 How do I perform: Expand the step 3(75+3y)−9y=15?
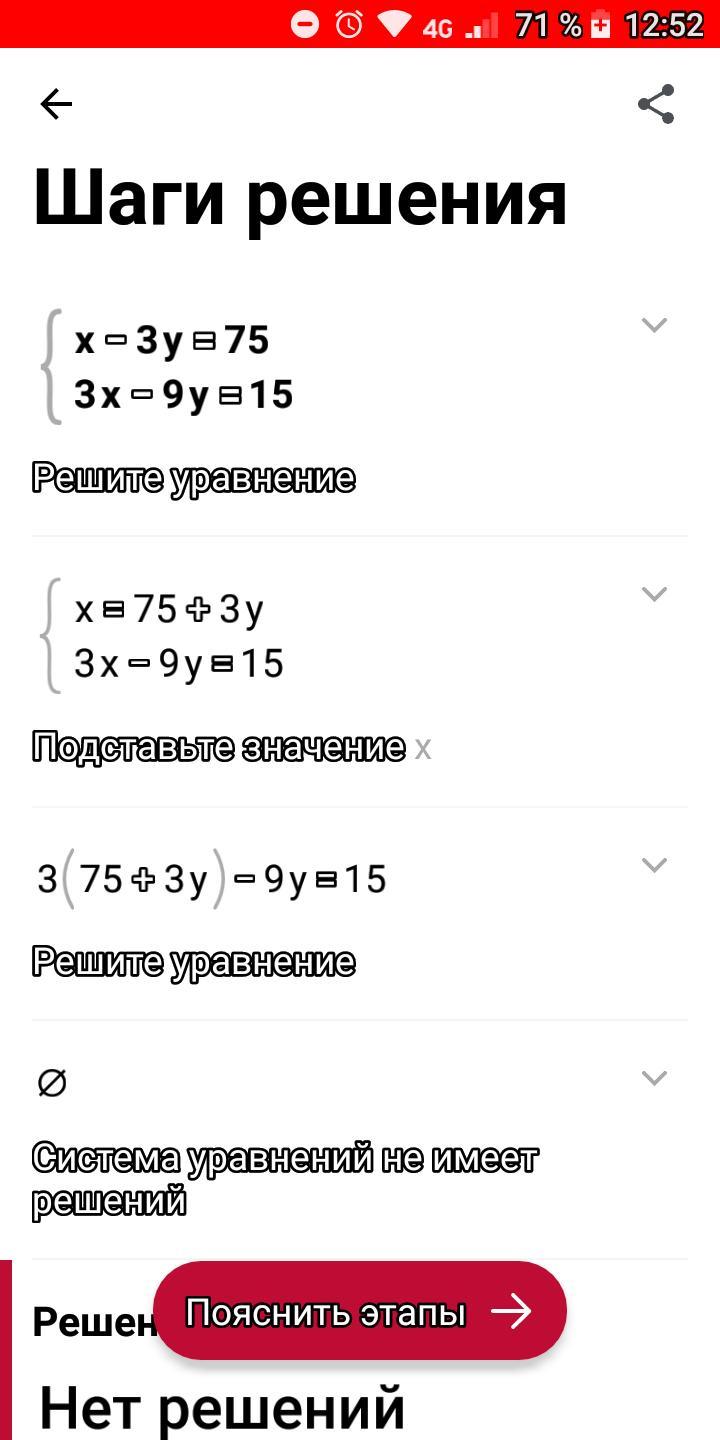[654, 865]
